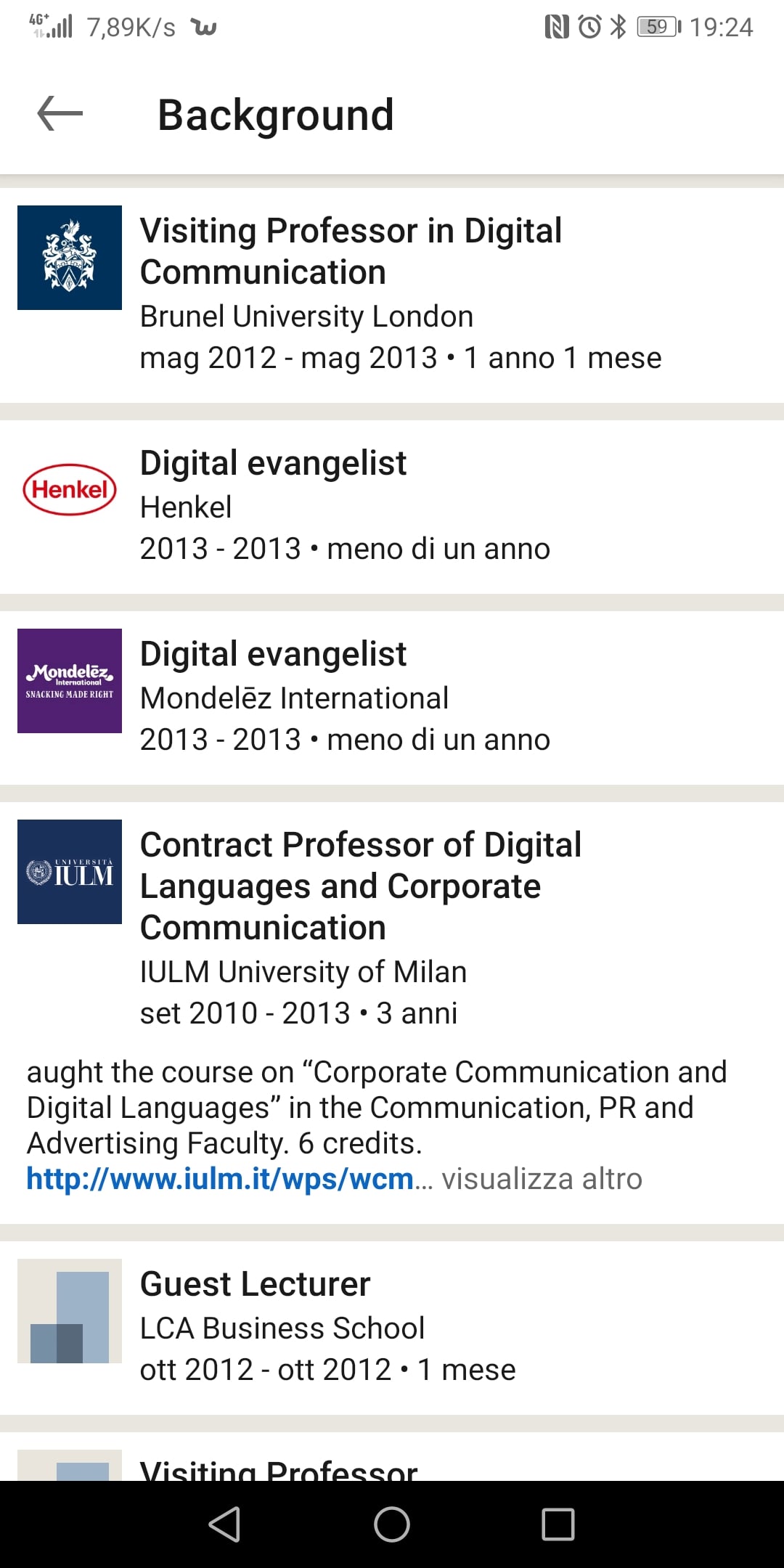784x1568 pixels.
Task: Go back from the Background page
Action: click(60, 114)
